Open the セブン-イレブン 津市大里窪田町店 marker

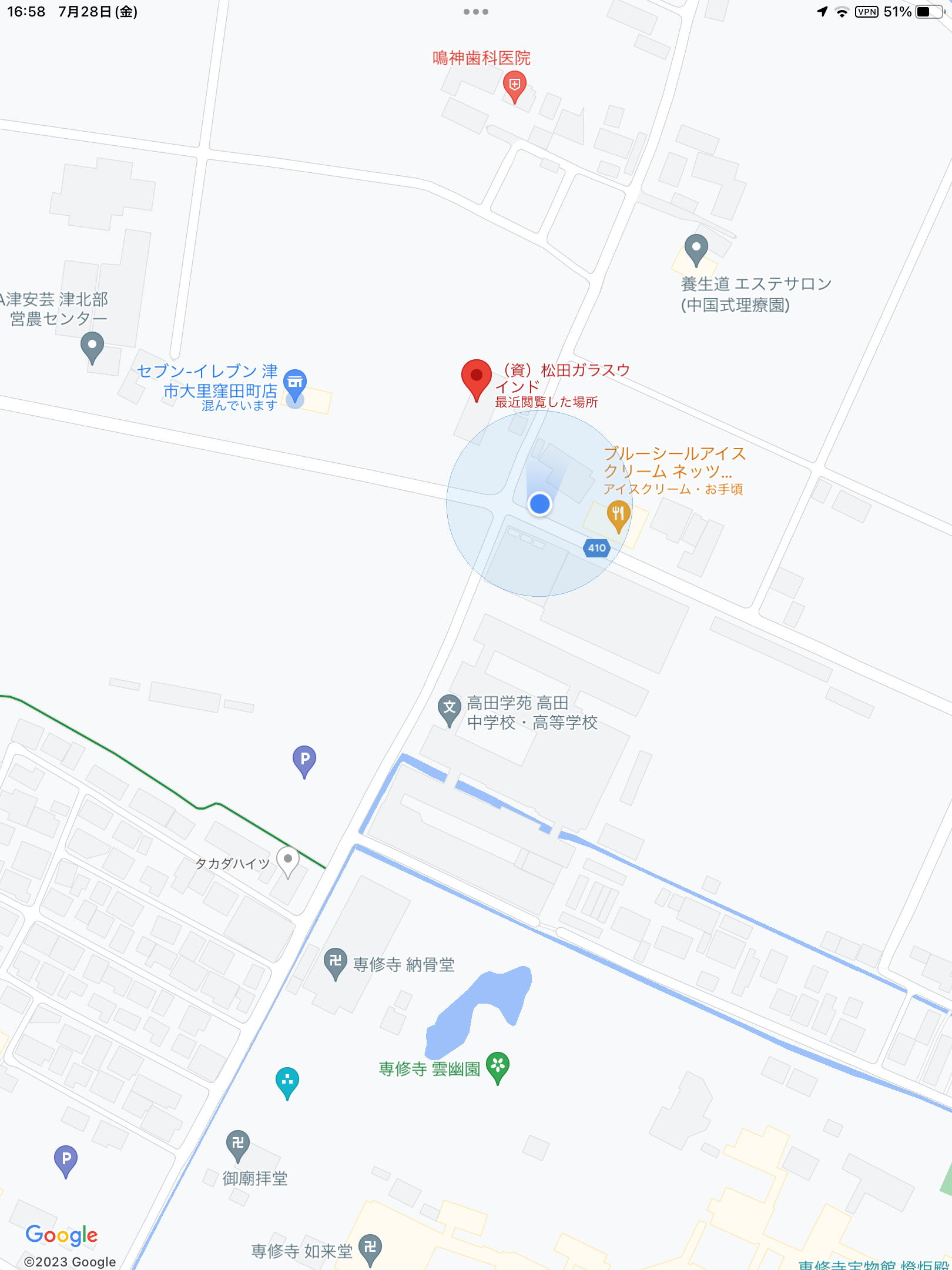pos(295,383)
